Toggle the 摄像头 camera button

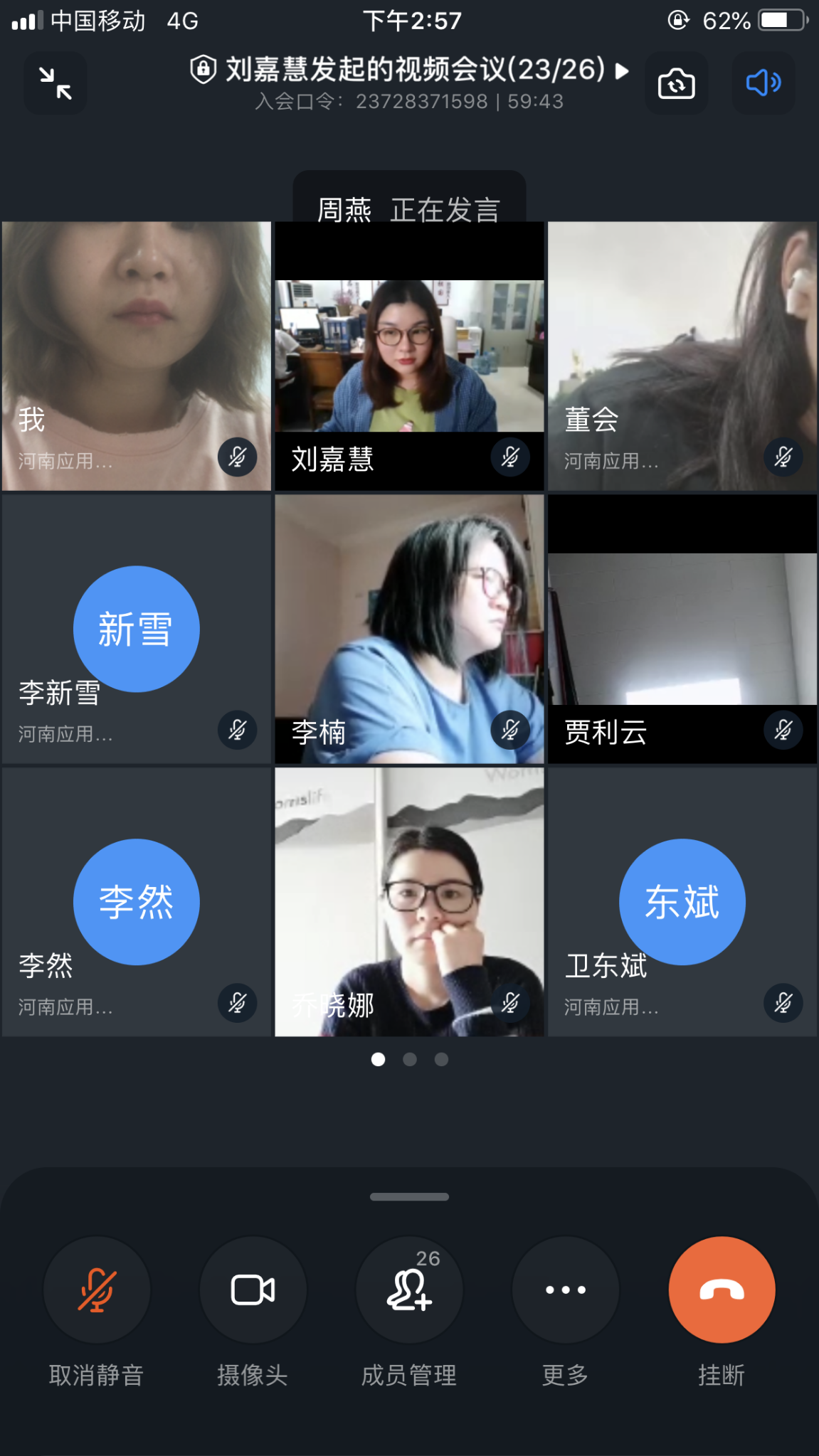tap(253, 1290)
